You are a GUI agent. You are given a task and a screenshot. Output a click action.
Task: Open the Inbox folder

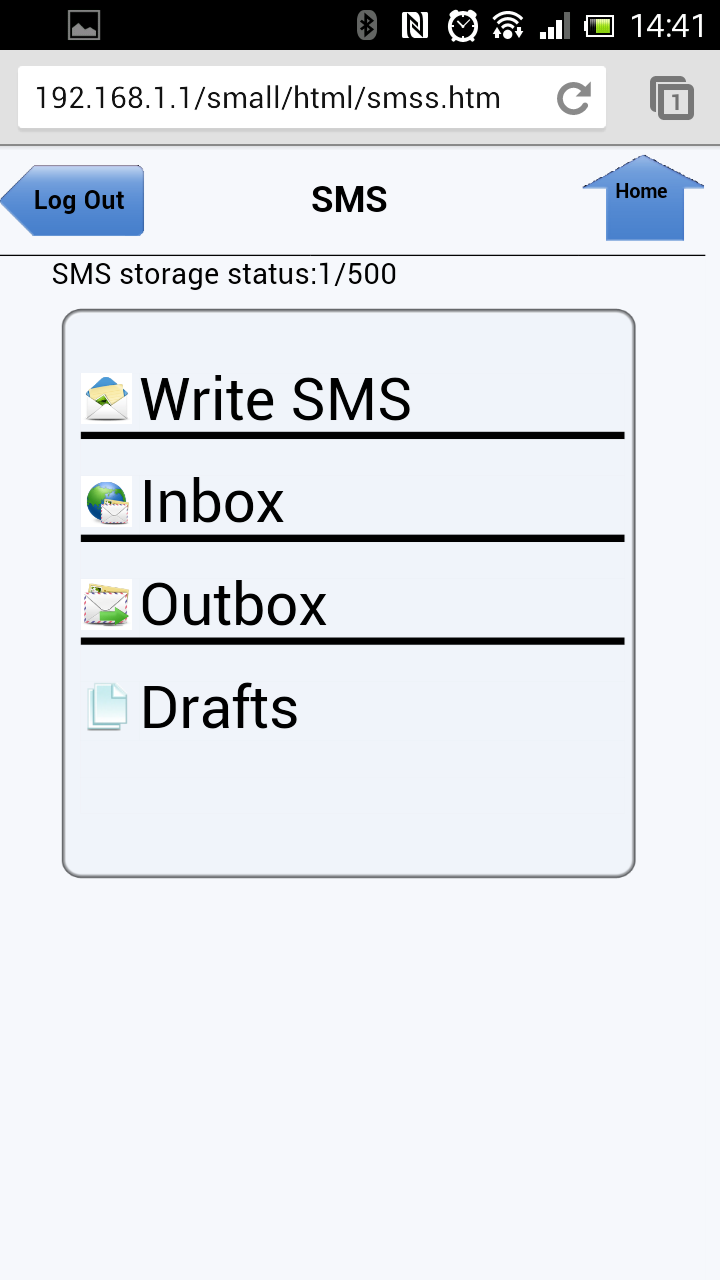click(x=352, y=501)
